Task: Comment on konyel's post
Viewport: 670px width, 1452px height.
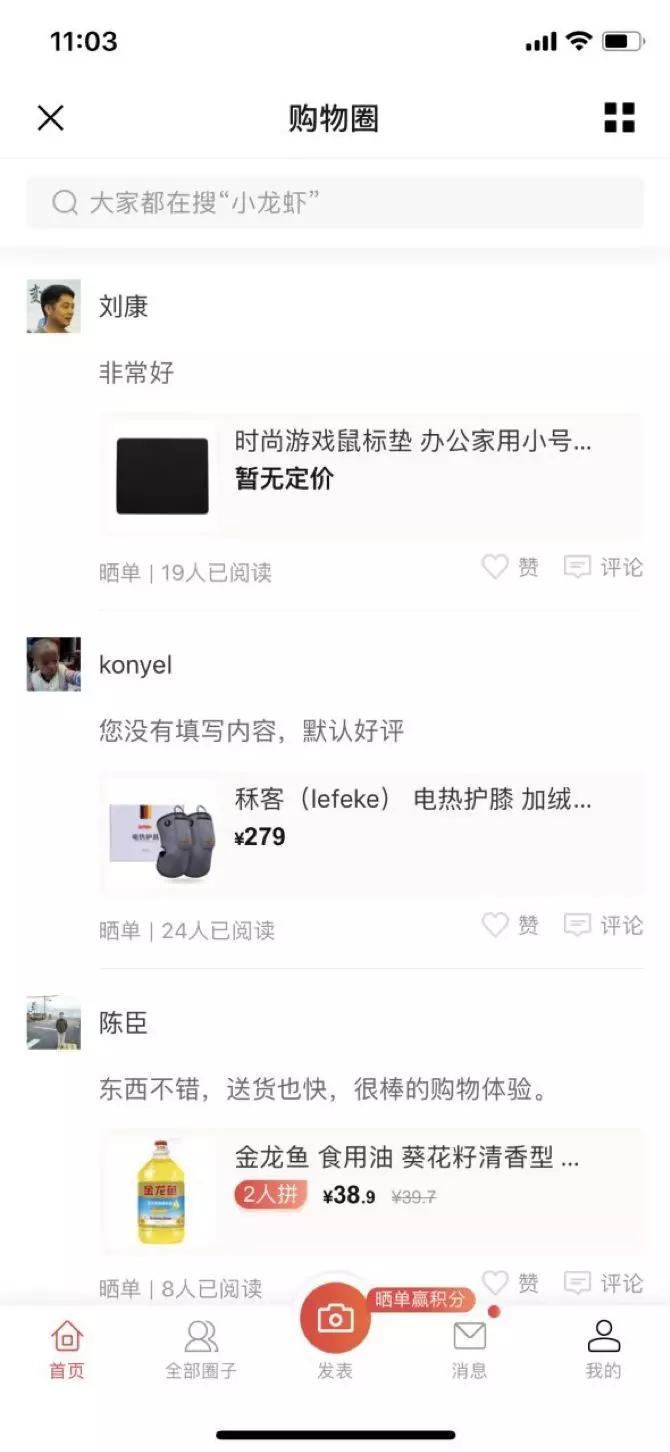Action: click(603, 925)
